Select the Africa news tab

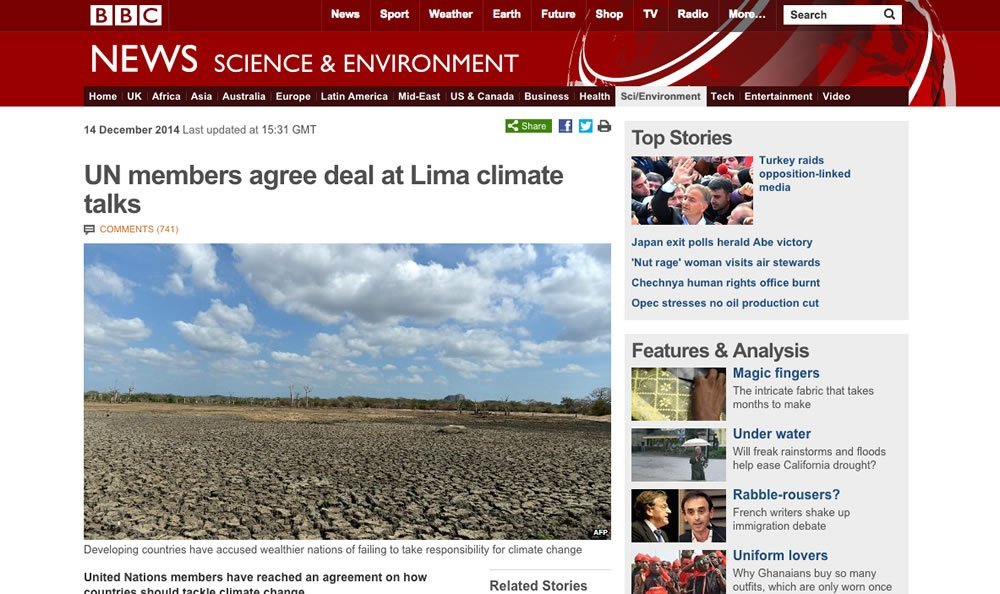(x=166, y=97)
